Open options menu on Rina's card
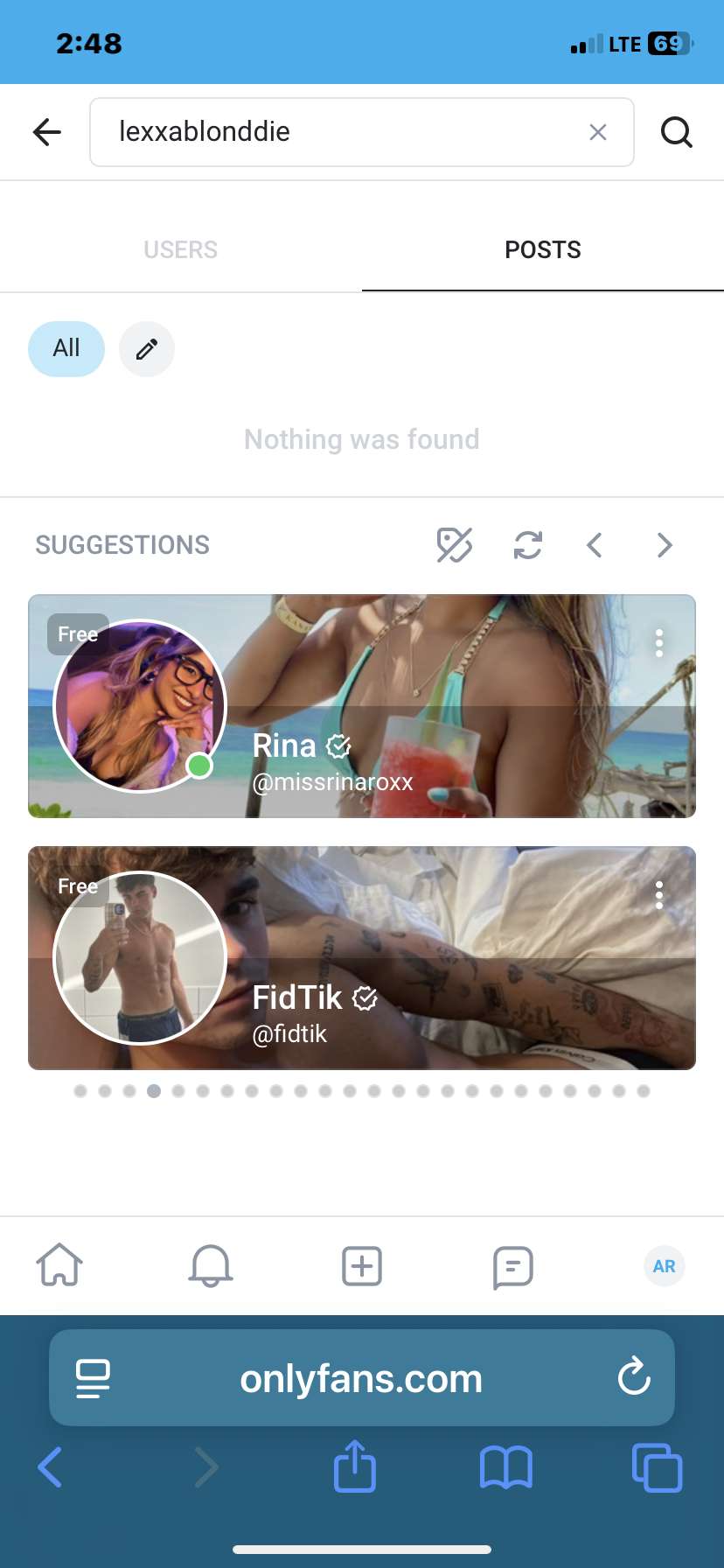This screenshot has height=1568, width=724. click(659, 643)
